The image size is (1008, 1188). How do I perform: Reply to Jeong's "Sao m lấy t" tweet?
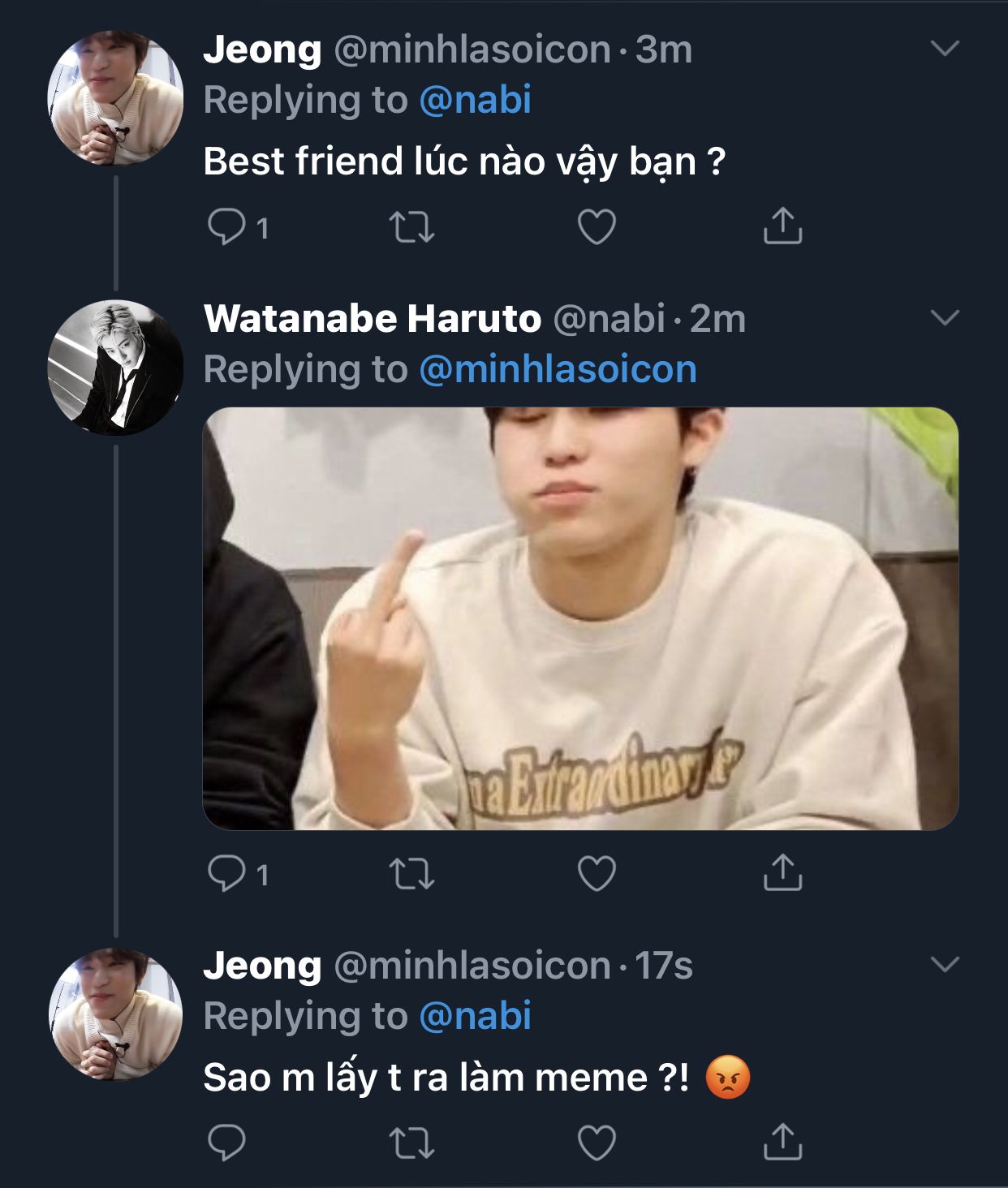click(226, 1143)
